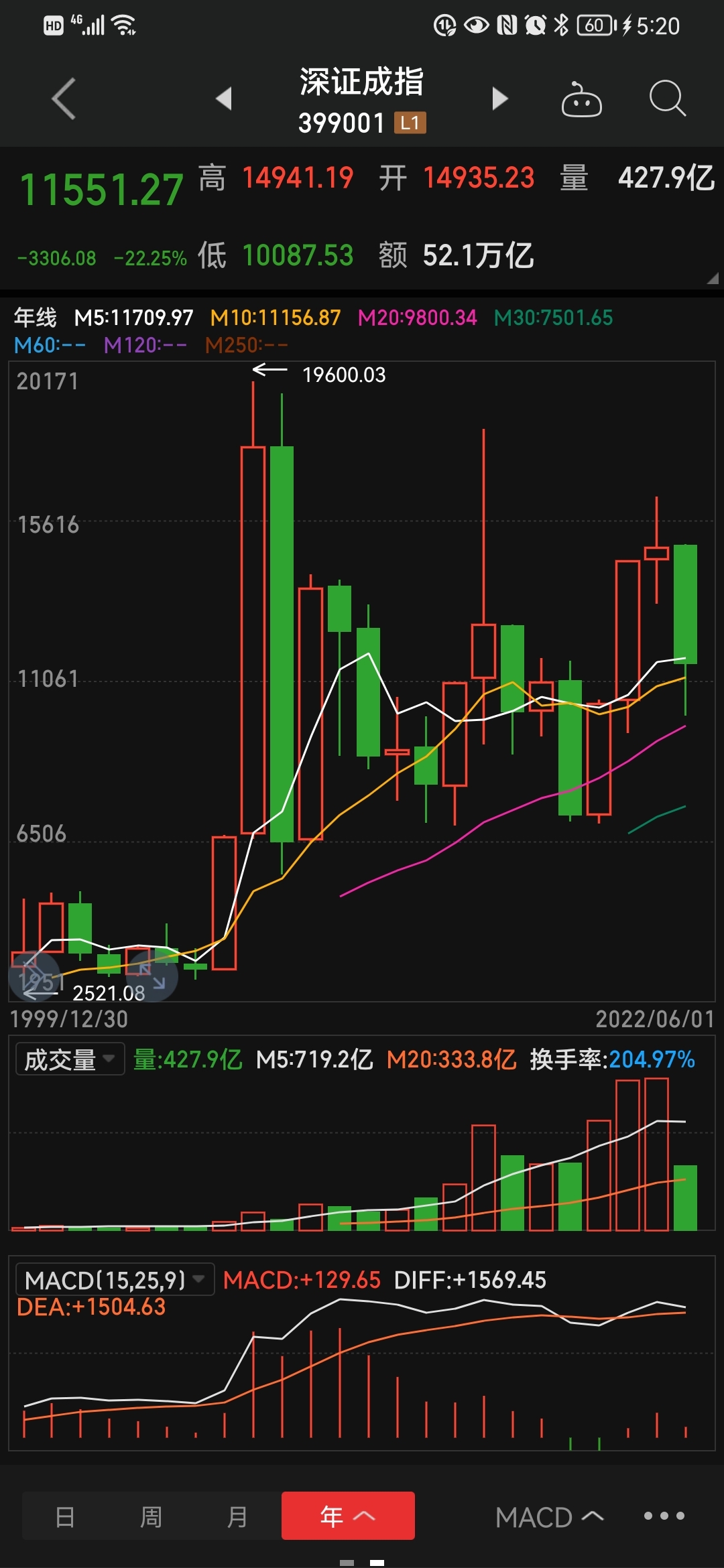Expand the 年 period selector

[x=348, y=1516]
